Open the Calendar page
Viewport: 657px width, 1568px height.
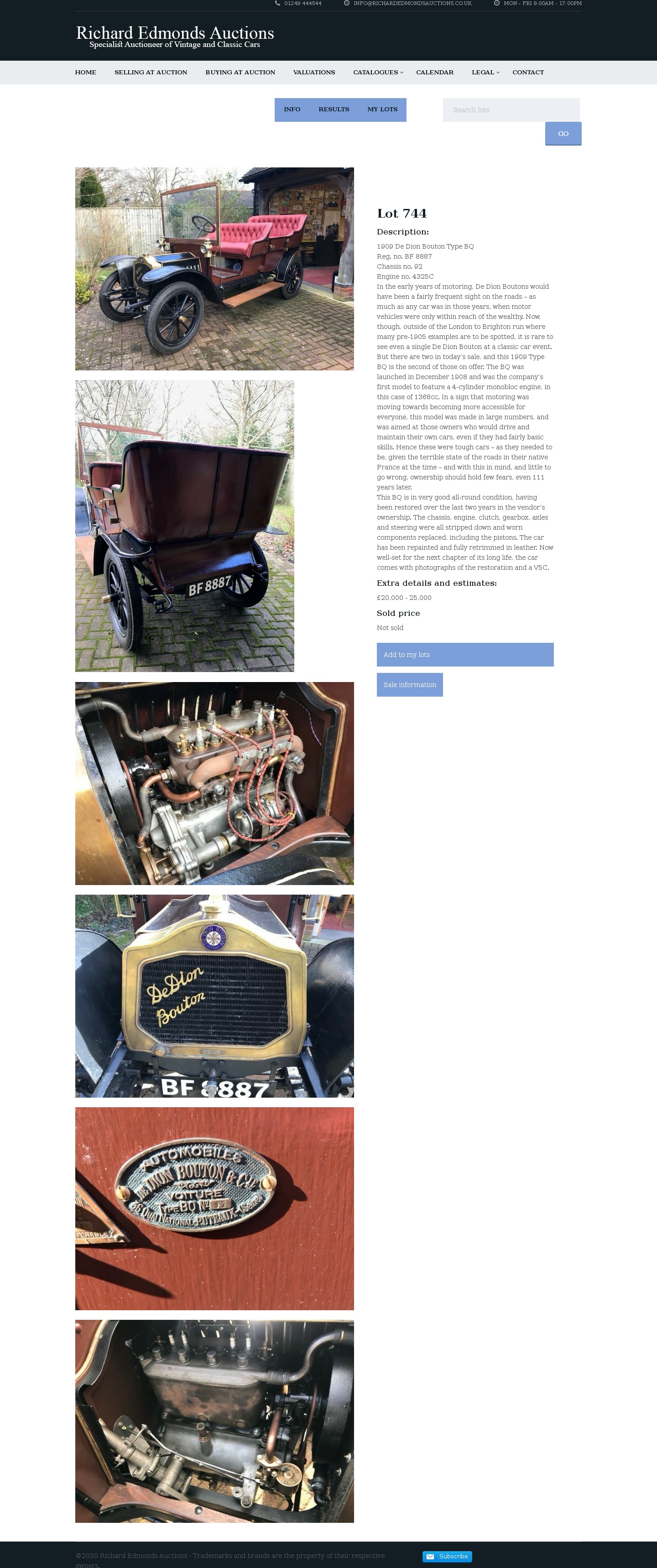434,73
